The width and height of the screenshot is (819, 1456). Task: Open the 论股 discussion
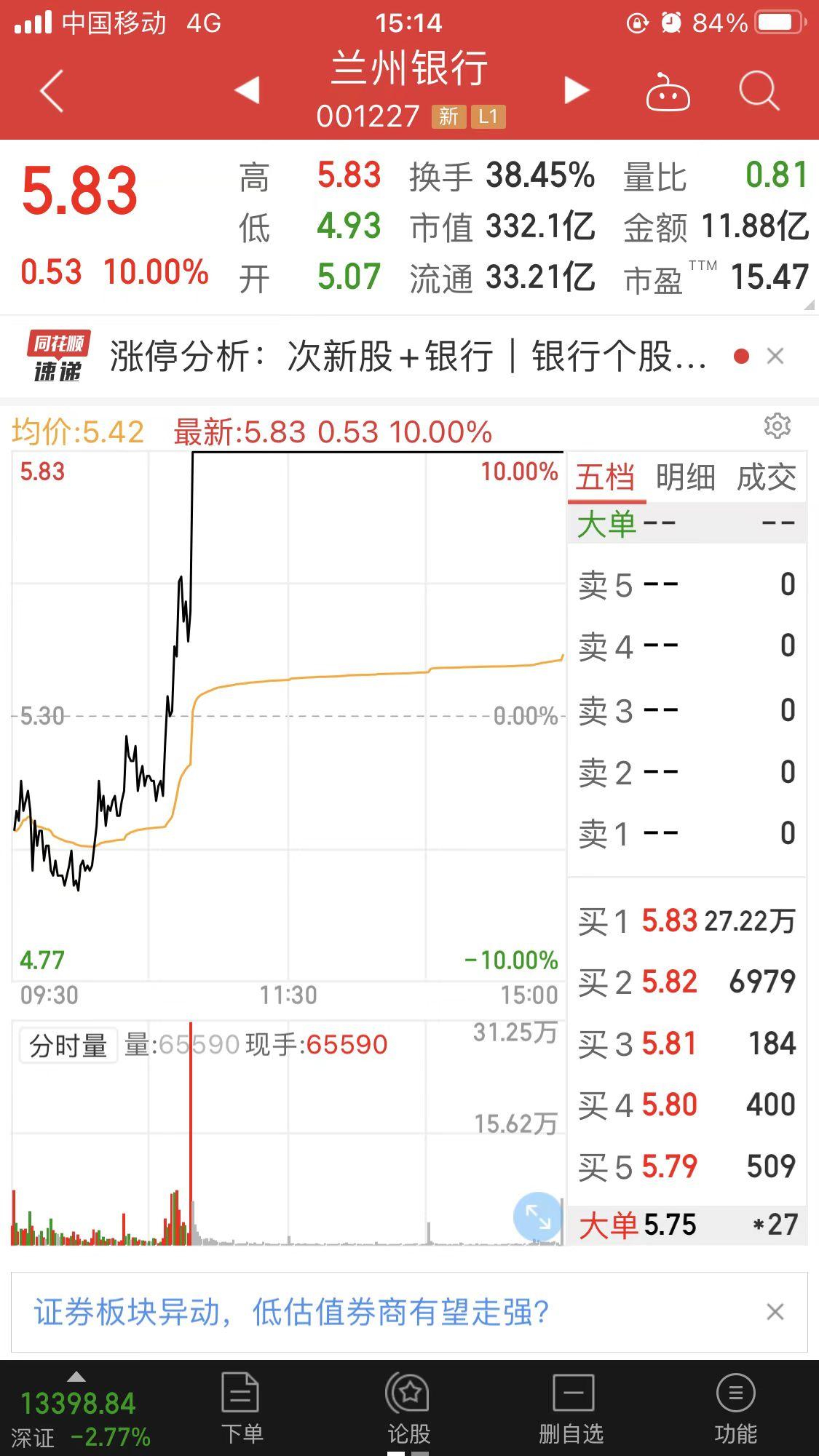point(408,1409)
